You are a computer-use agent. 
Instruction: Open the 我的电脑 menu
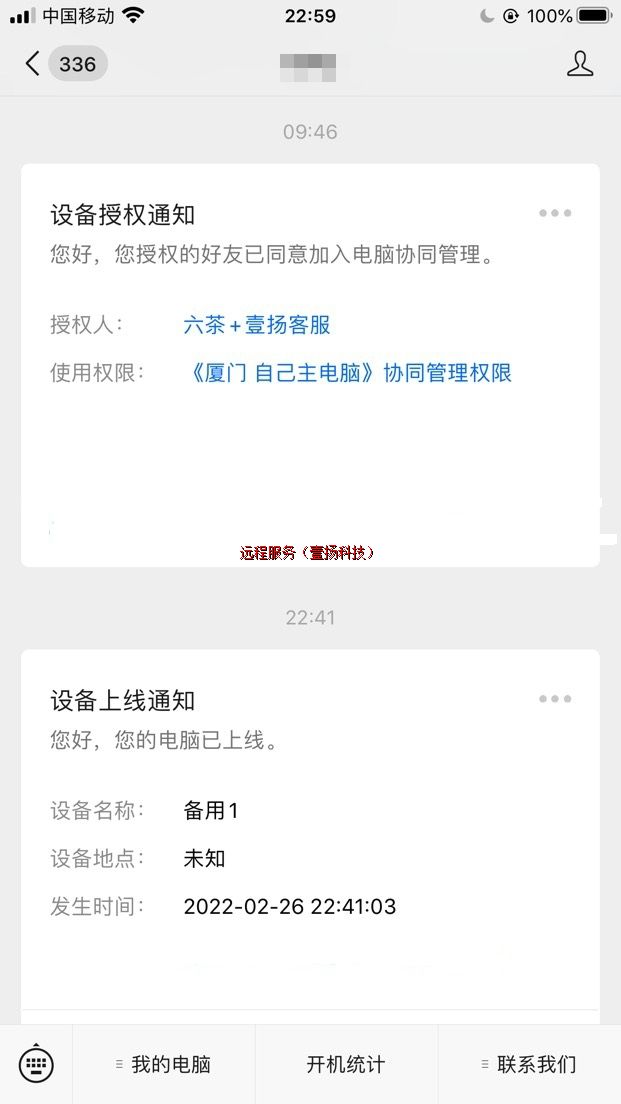pyautogui.click(x=164, y=1064)
